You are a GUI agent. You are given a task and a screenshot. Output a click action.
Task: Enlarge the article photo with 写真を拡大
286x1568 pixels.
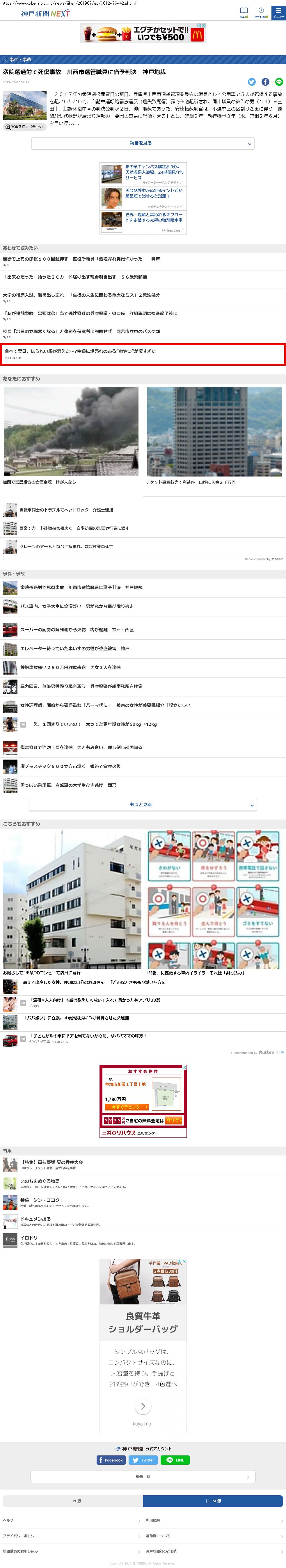coord(24,127)
